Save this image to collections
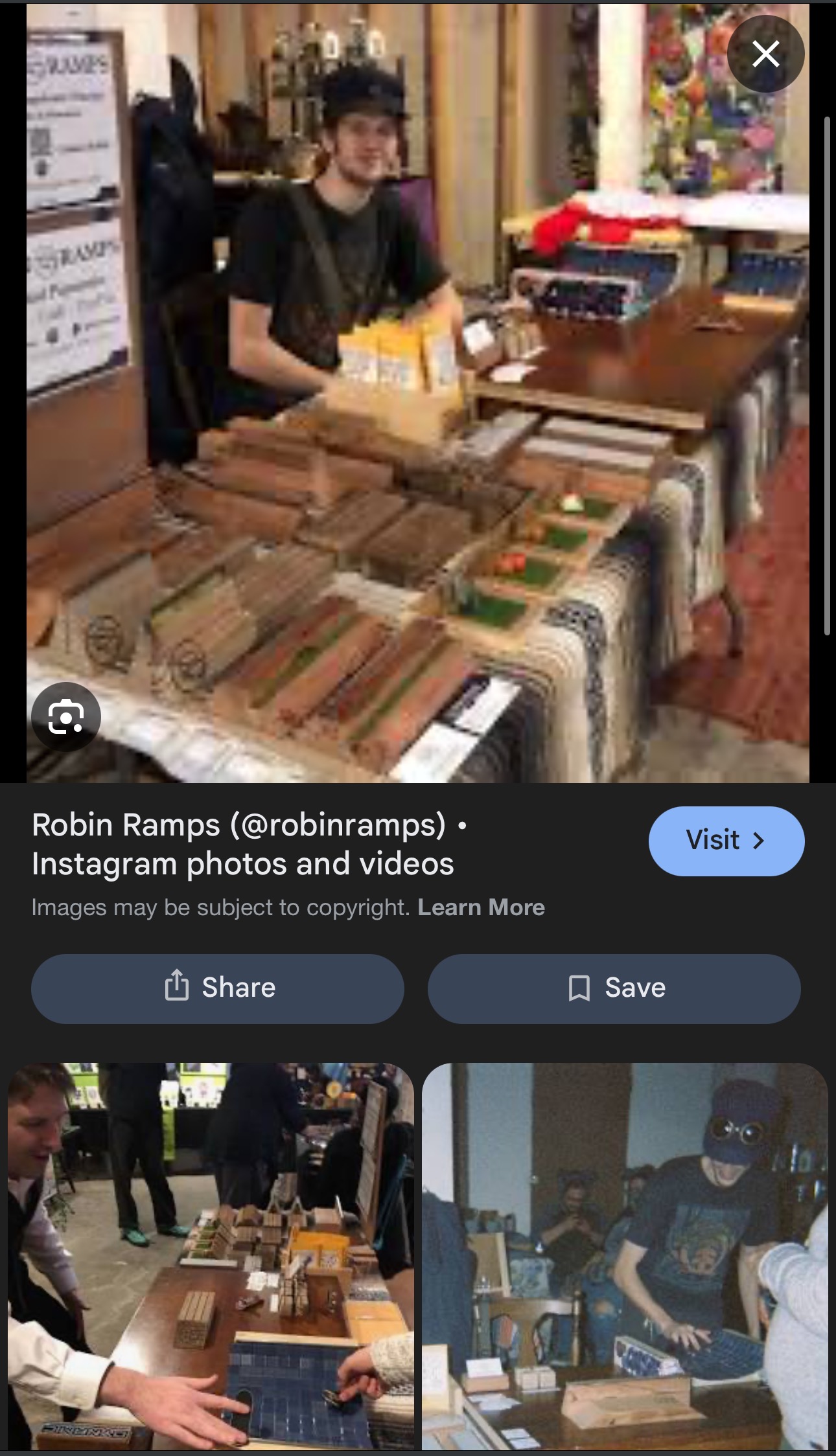This screenshot has width=836, height=1456. [614, 988]
